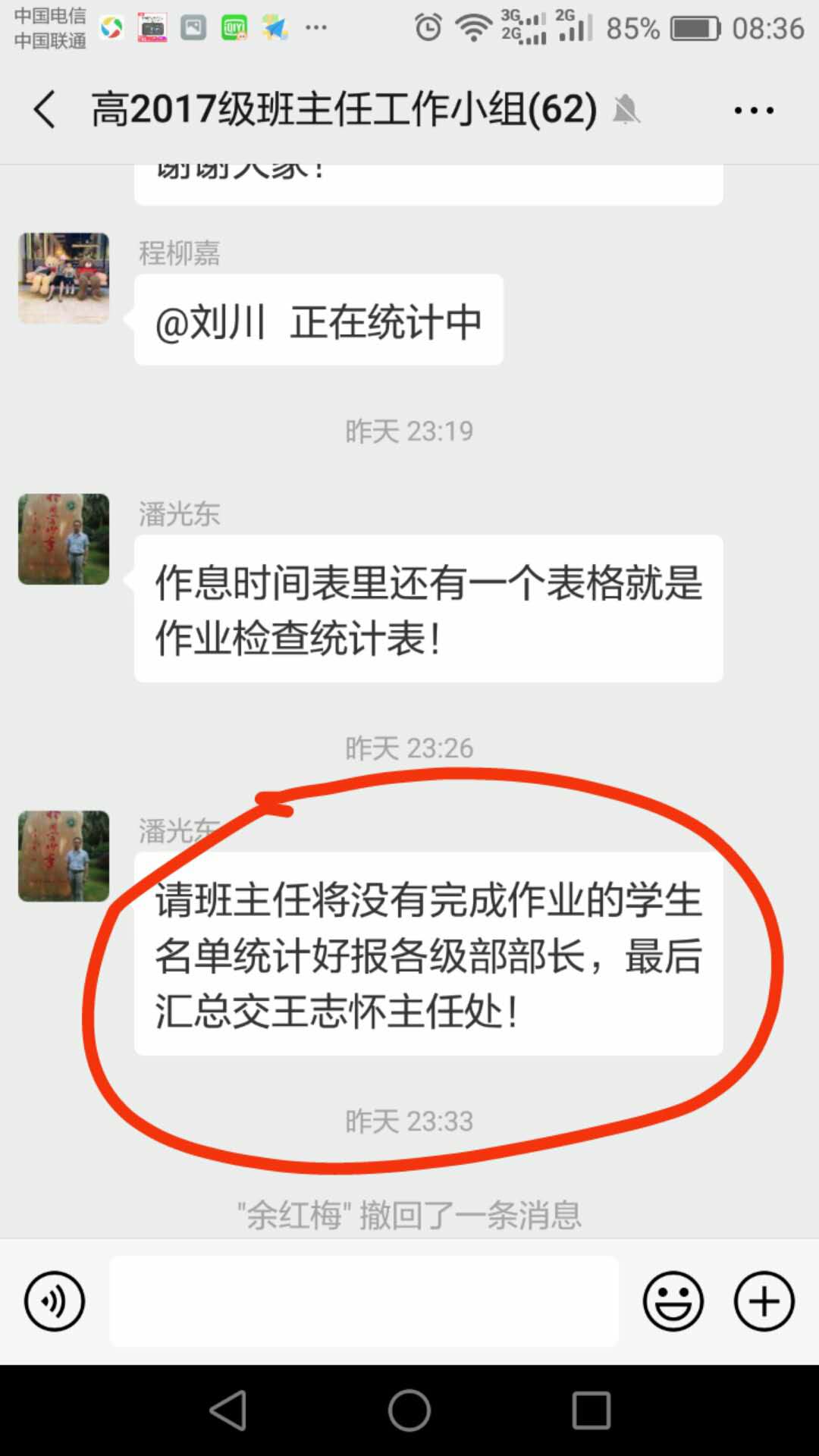819x1456 pixels.
Task: Open 潘光东's avatar beside 作息时间表 message
Action: click(x=64, y=539)
